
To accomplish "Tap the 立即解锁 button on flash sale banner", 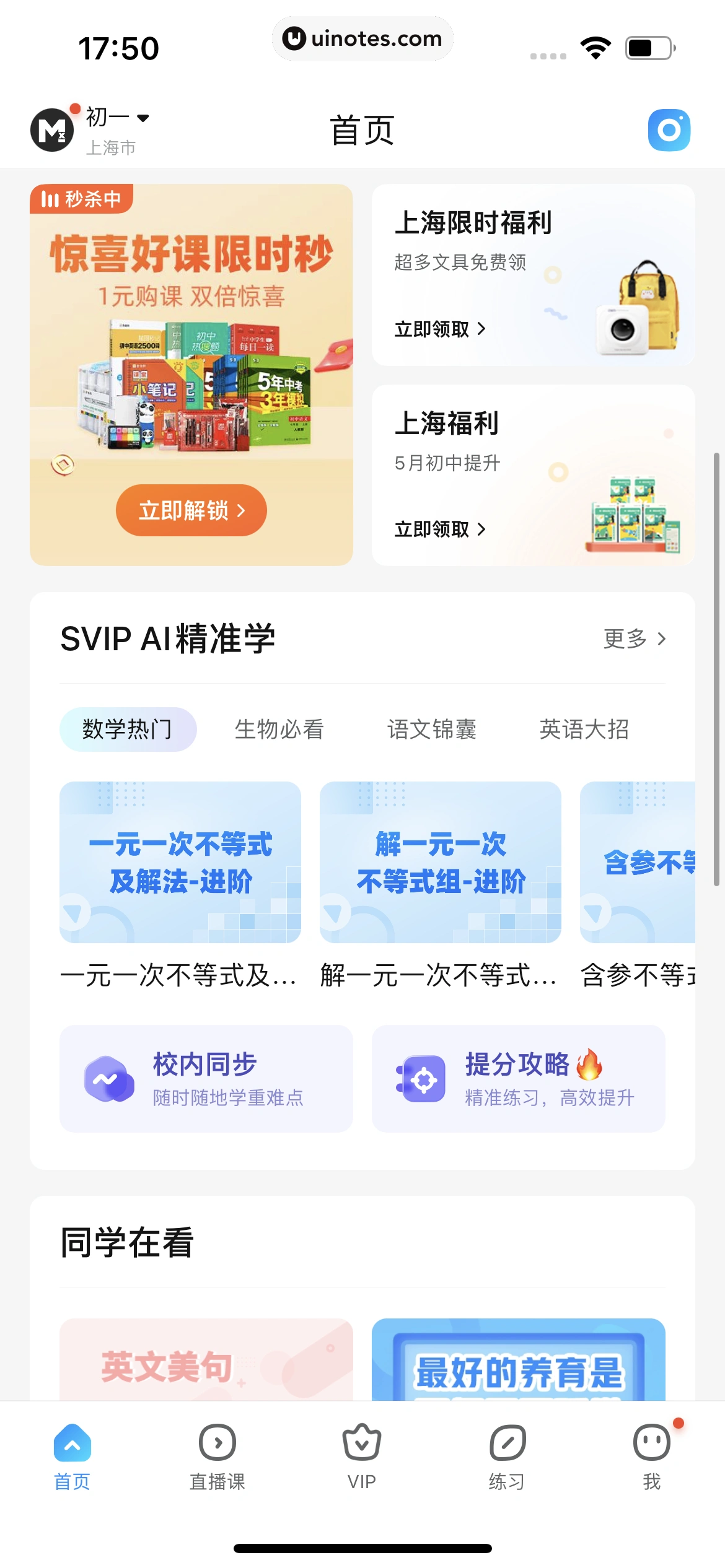I will click(x=191, y=510).
